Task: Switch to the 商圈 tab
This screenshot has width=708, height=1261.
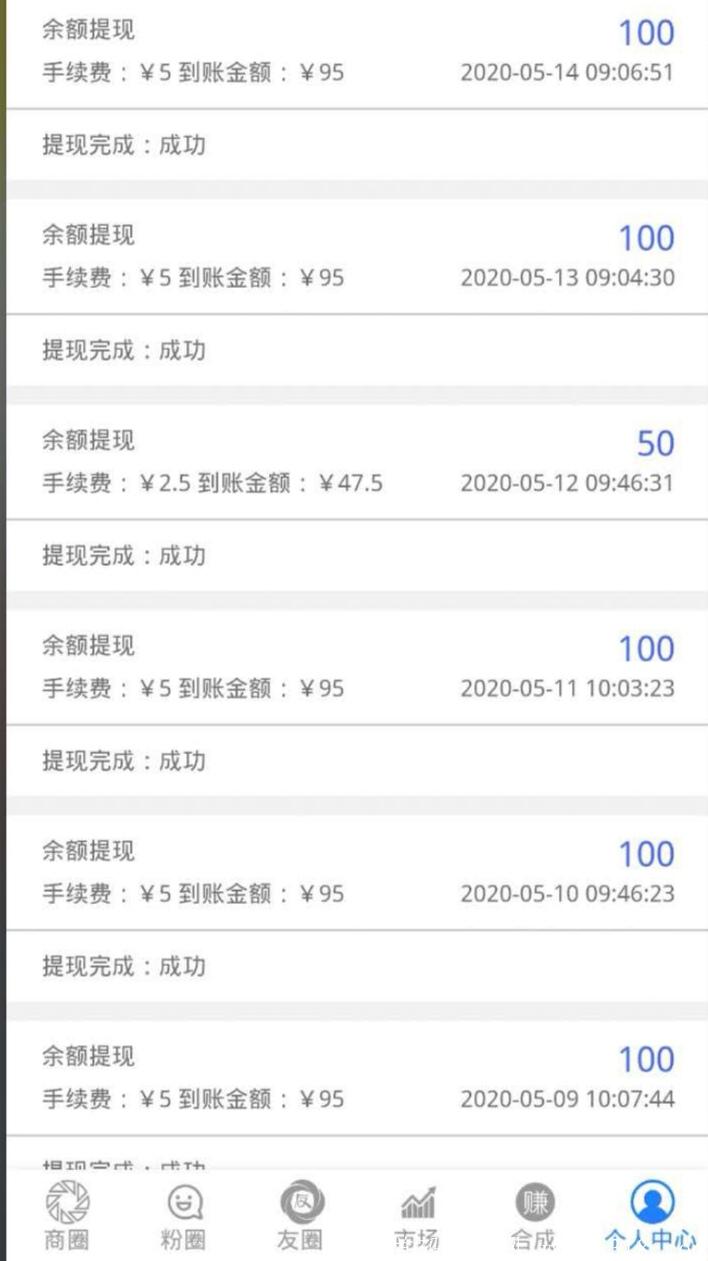Action: pyautogui.click(x=67, y=1215)
